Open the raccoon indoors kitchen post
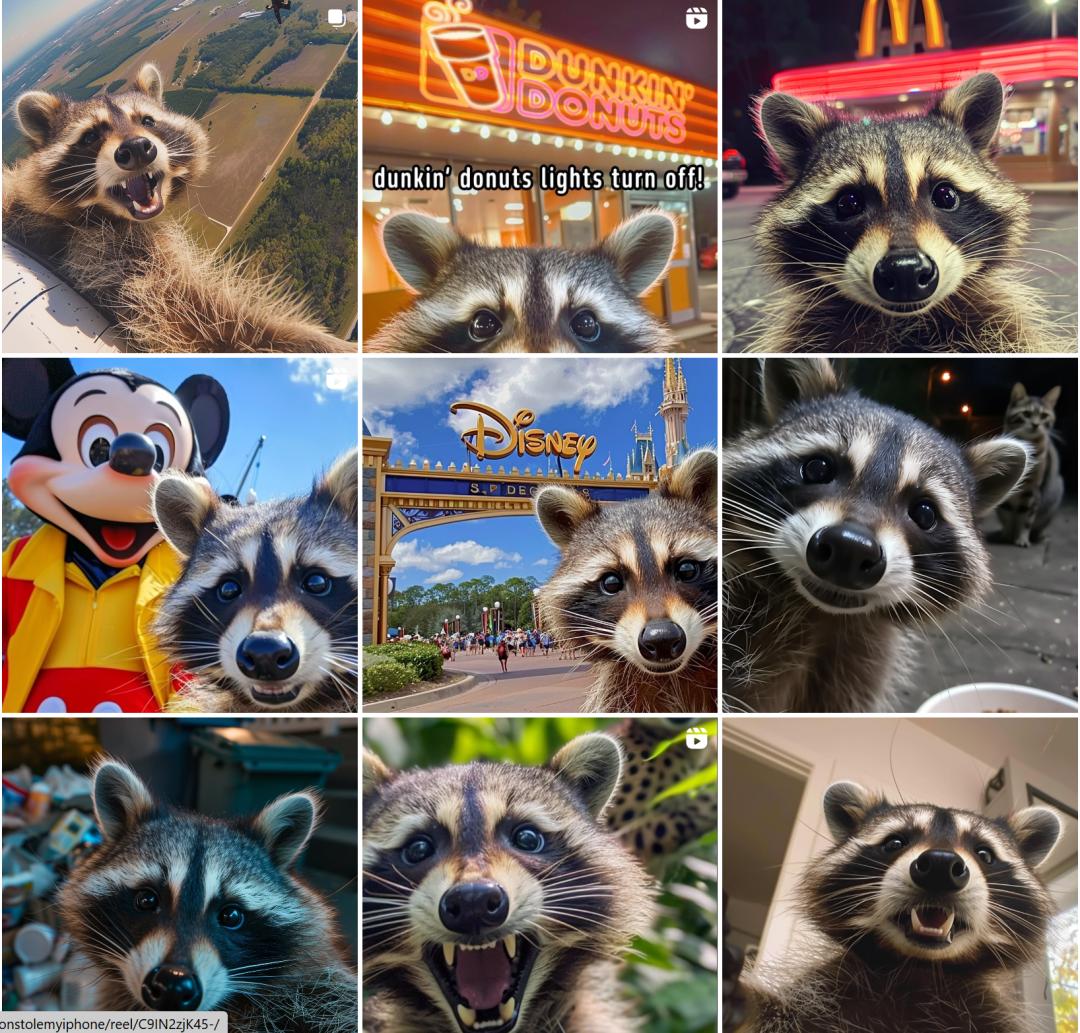The width and height of the screenshot is (1080, 1033). [900, 875]
